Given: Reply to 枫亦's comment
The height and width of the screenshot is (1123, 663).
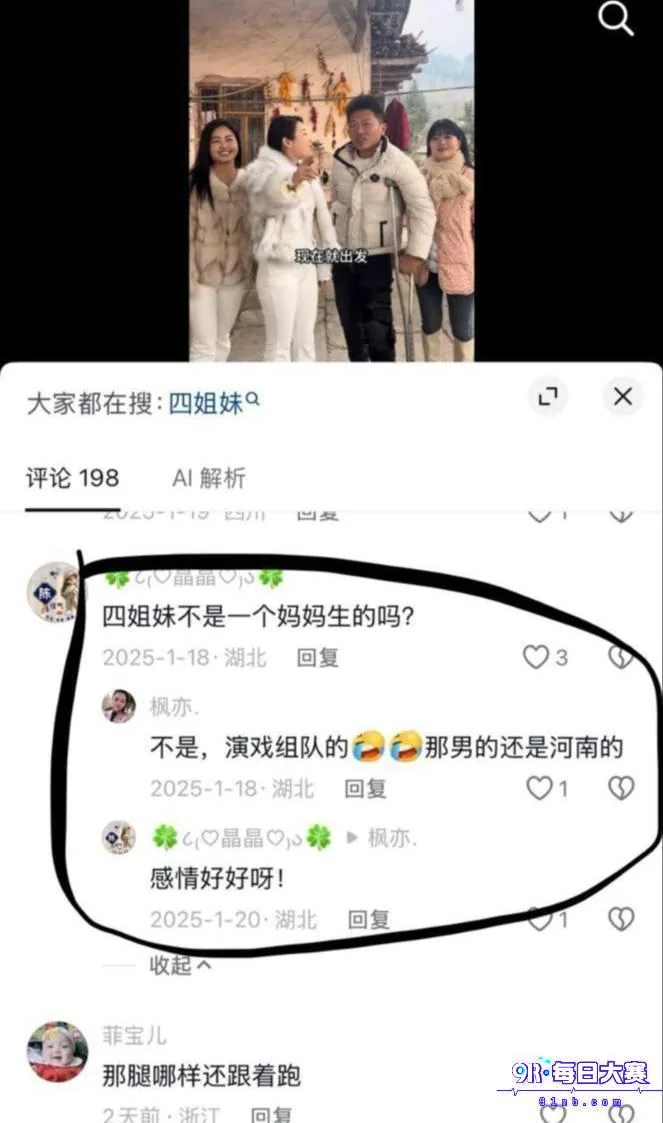Looking at the screenshot, I should (365, 789).
